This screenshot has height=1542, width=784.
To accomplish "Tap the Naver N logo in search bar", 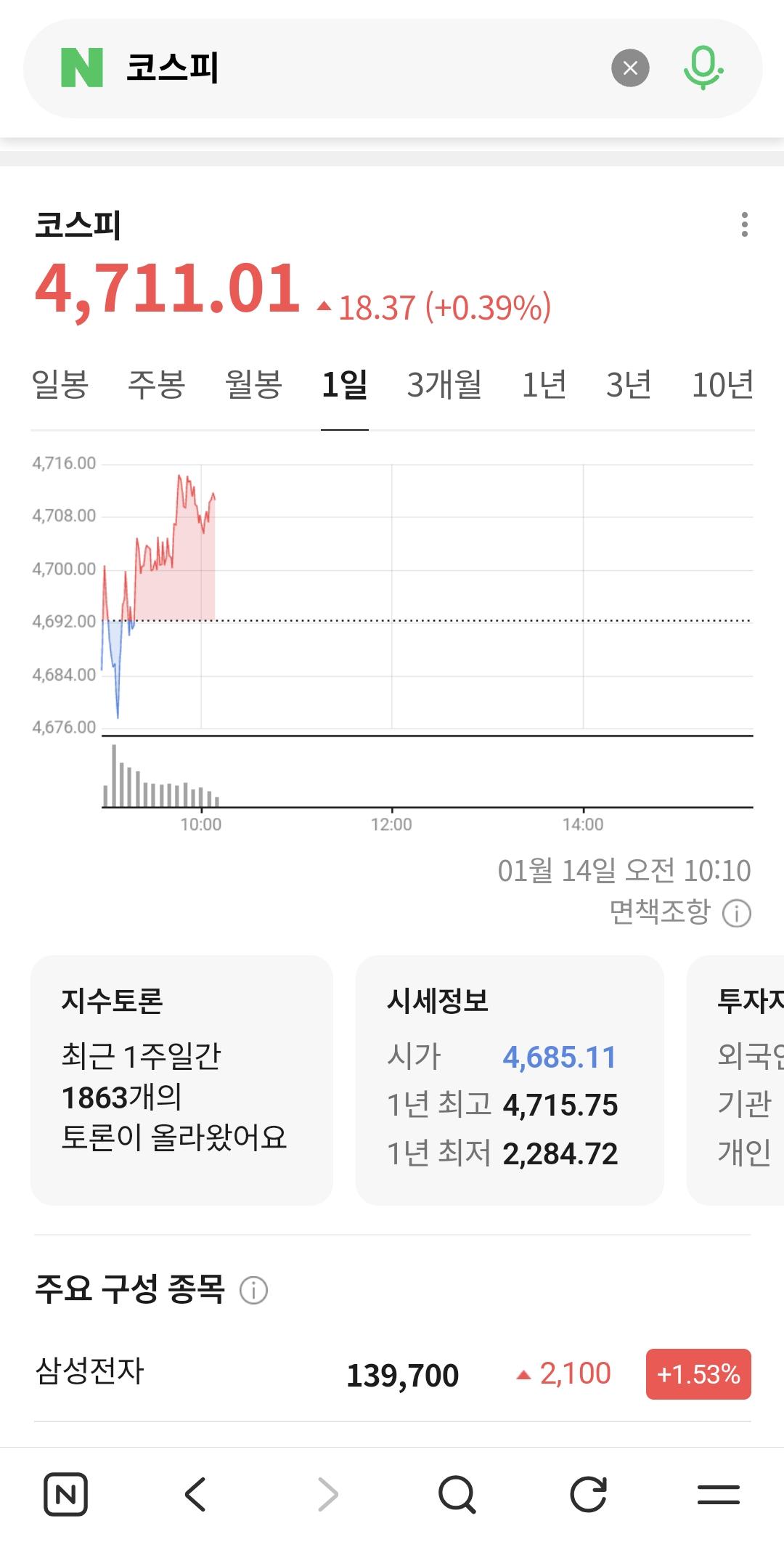I will click(83, 68).
